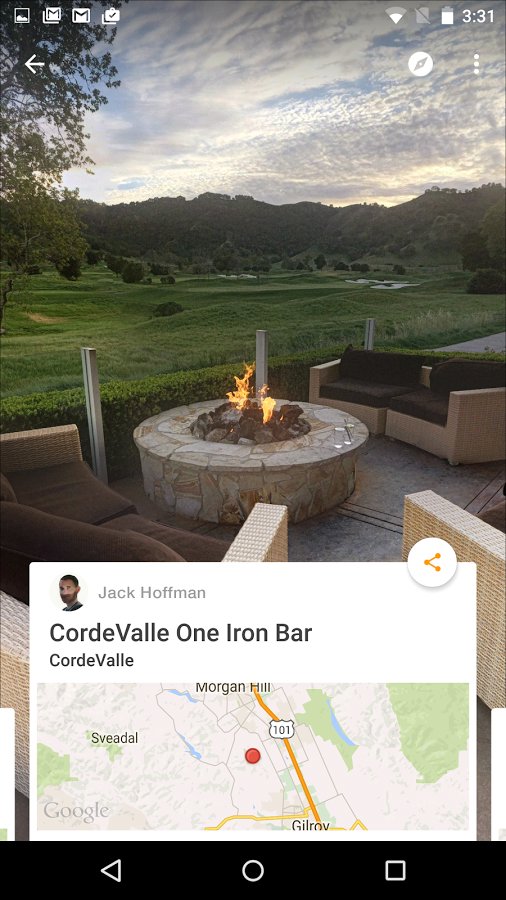Tap the compass icon
The height and width of the screenshot is (900, 506).
[x=421, y=64]
